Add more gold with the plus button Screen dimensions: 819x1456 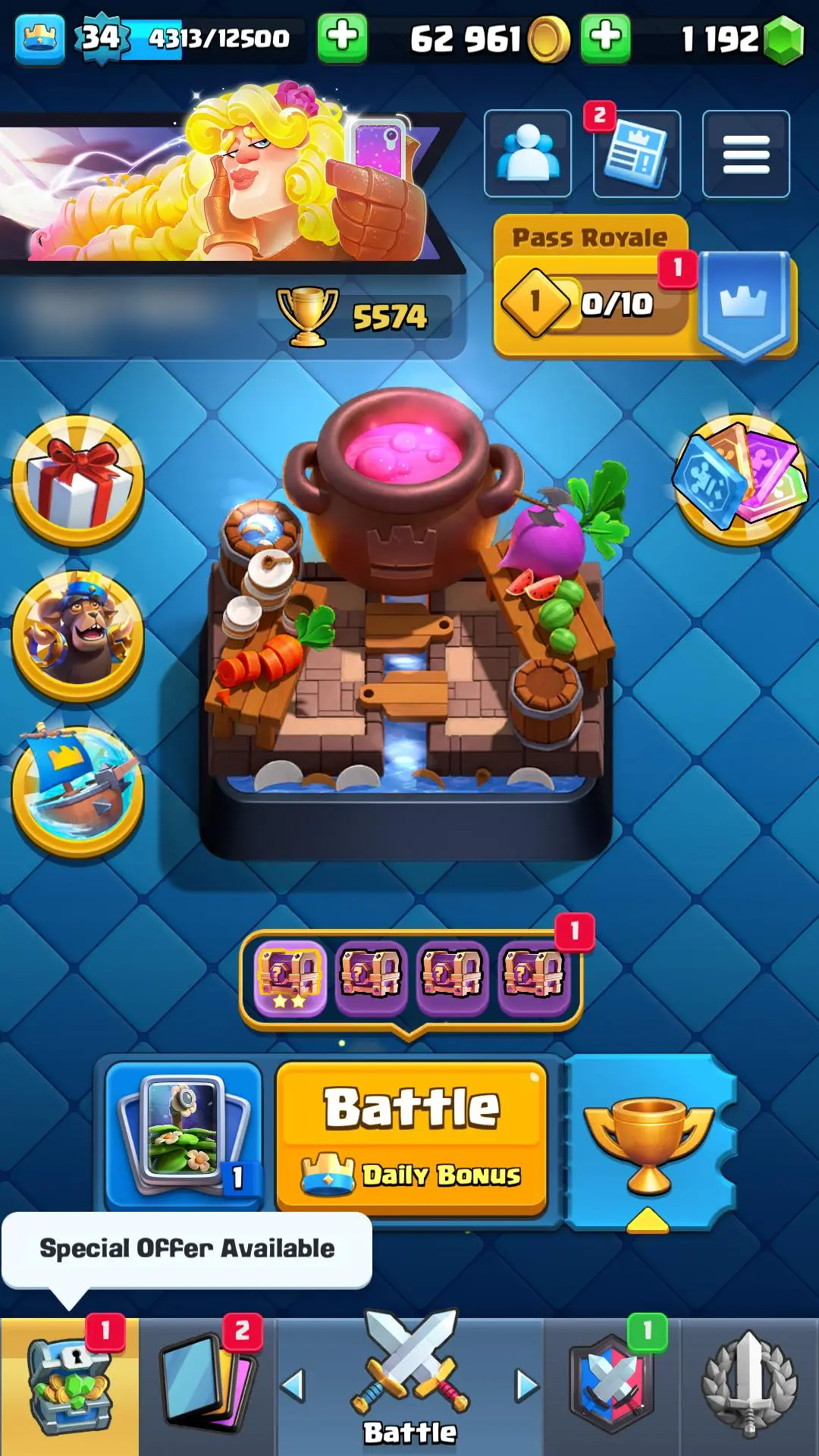point(605,37)
